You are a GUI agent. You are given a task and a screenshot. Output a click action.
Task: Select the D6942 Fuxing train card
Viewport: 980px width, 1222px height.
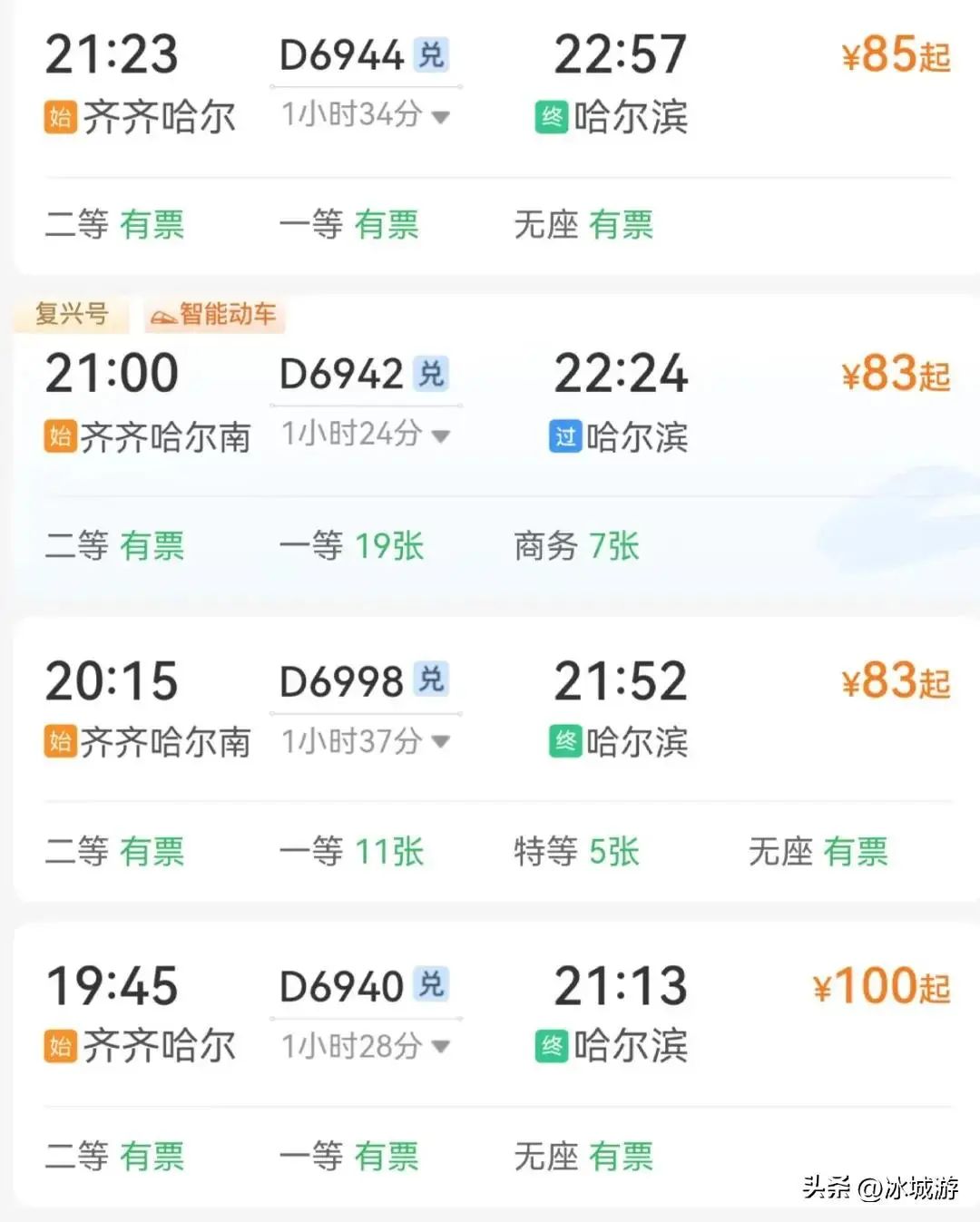(x=341, y=375)
